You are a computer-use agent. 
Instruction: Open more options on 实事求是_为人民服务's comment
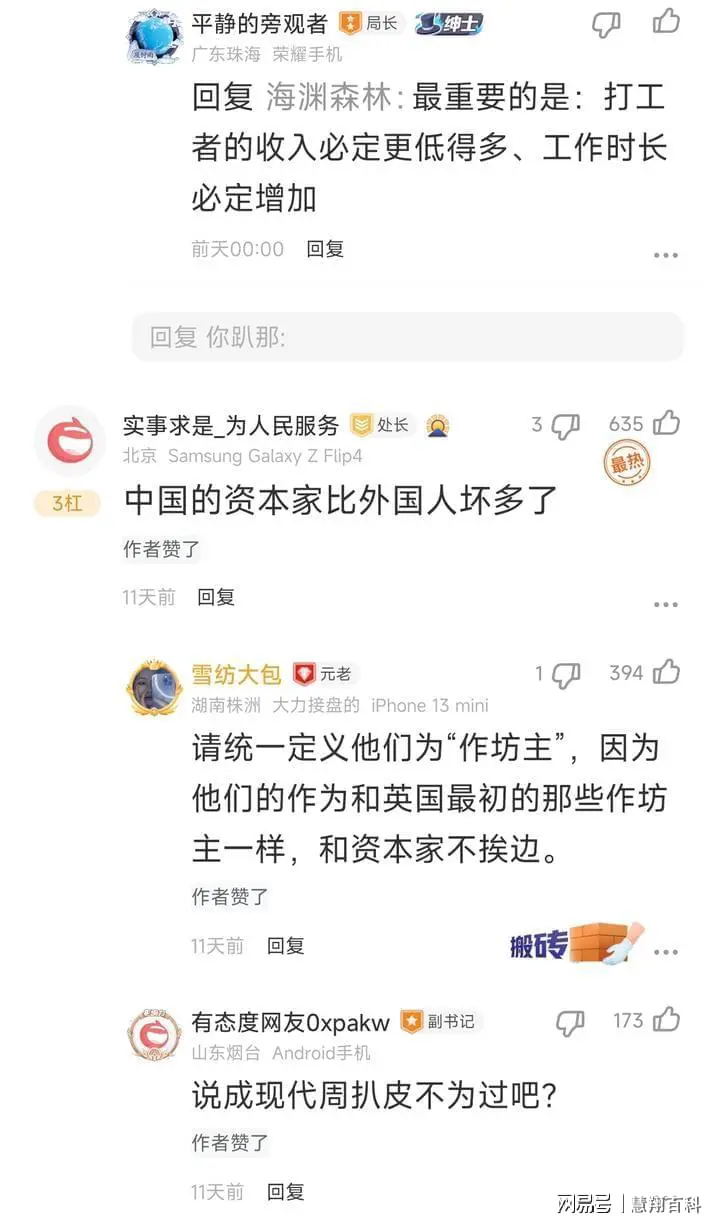coord(666,604)
